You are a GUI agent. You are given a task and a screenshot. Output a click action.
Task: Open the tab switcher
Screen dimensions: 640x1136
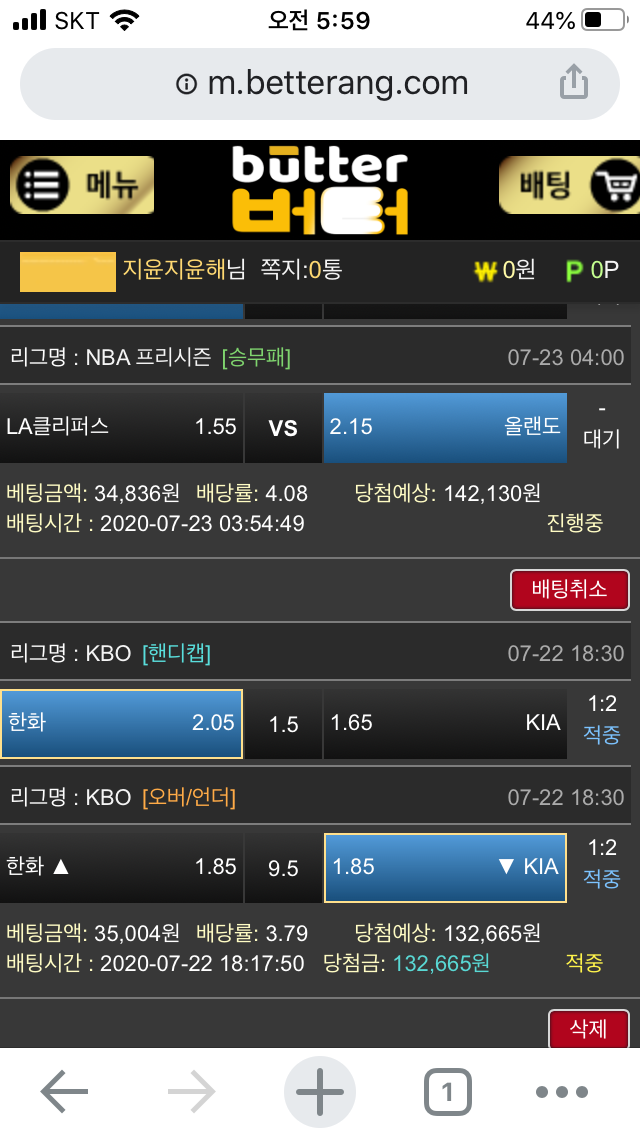(x=447, y=1092)
